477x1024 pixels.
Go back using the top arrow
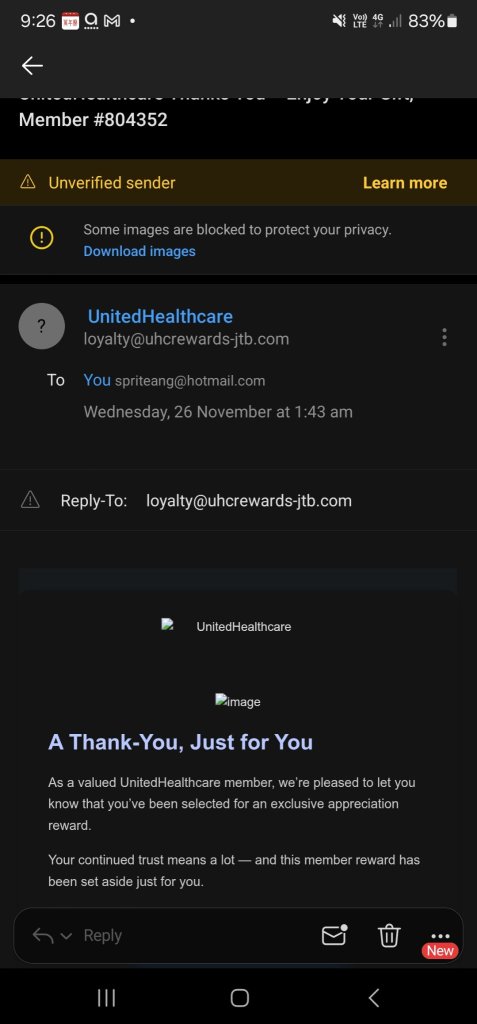[x=32, y=65]
